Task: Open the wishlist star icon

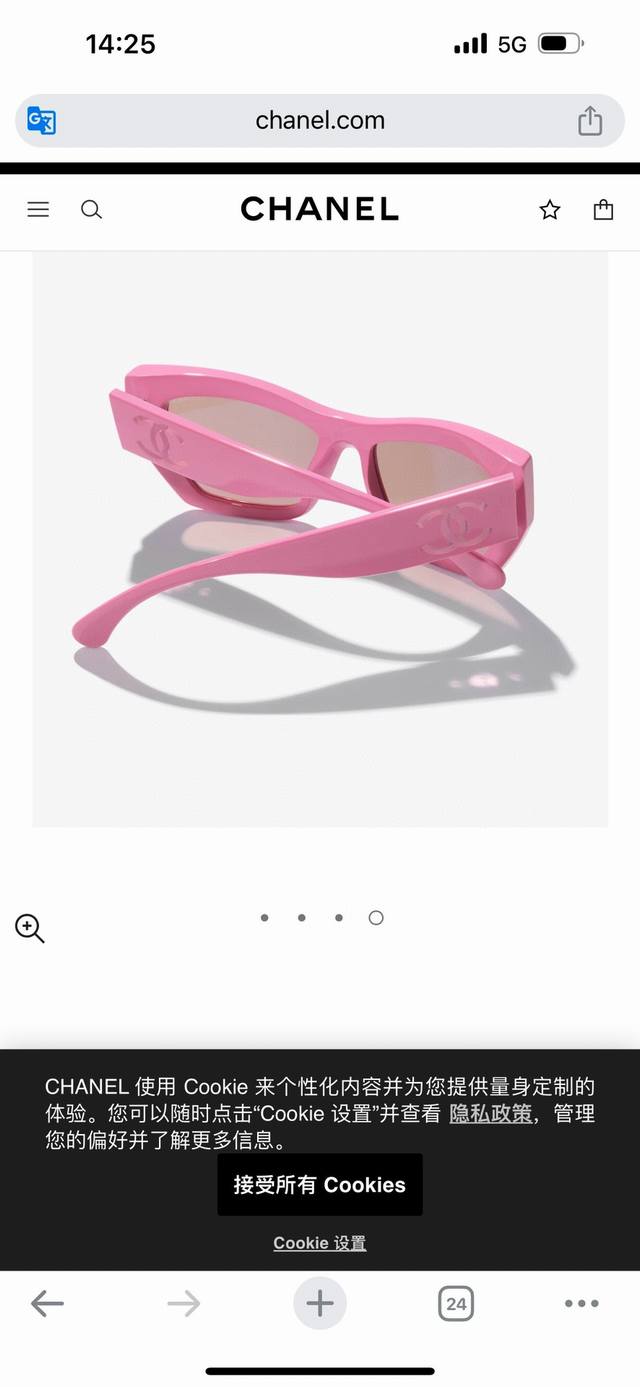Action: (550, 209)
